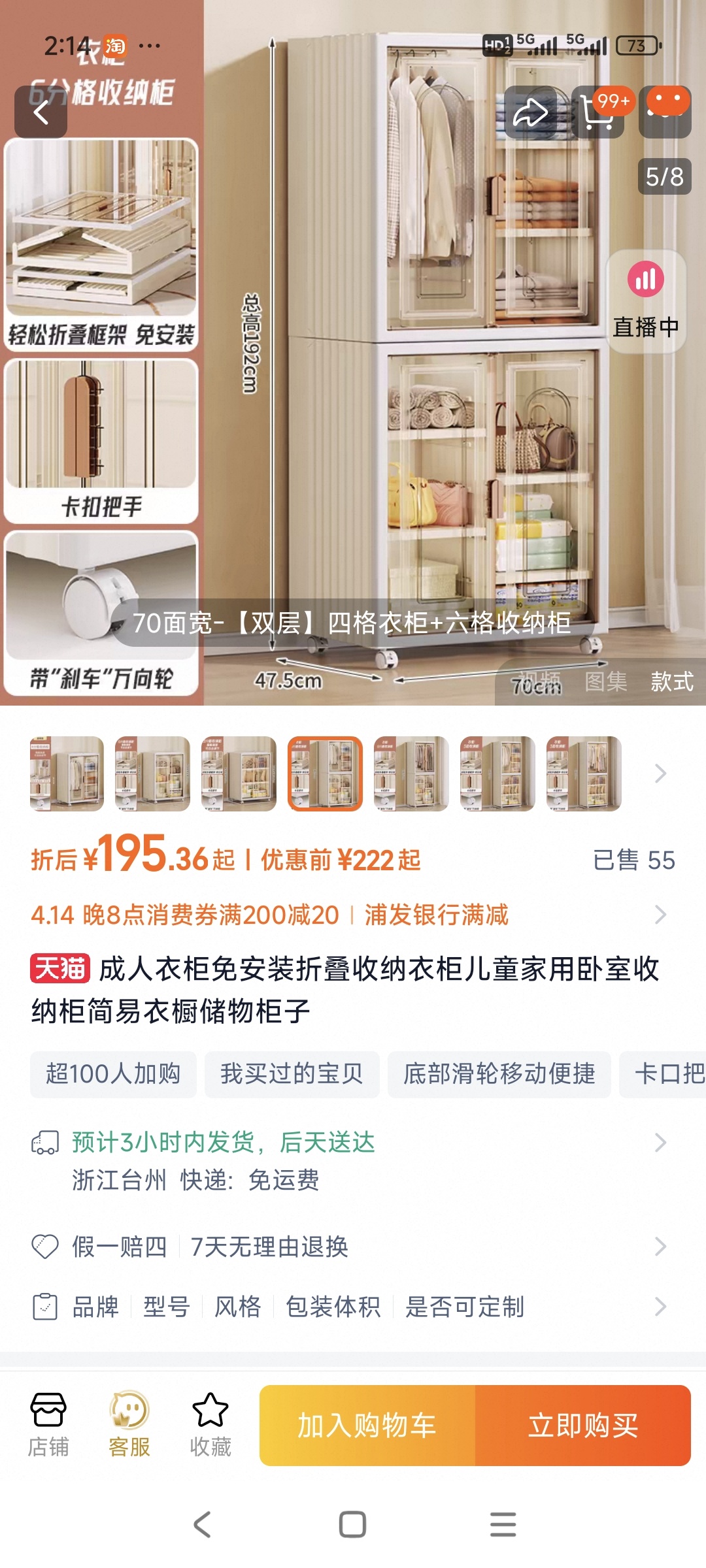
Task: Open the 直播中 live stream
Action: (646, 302)
